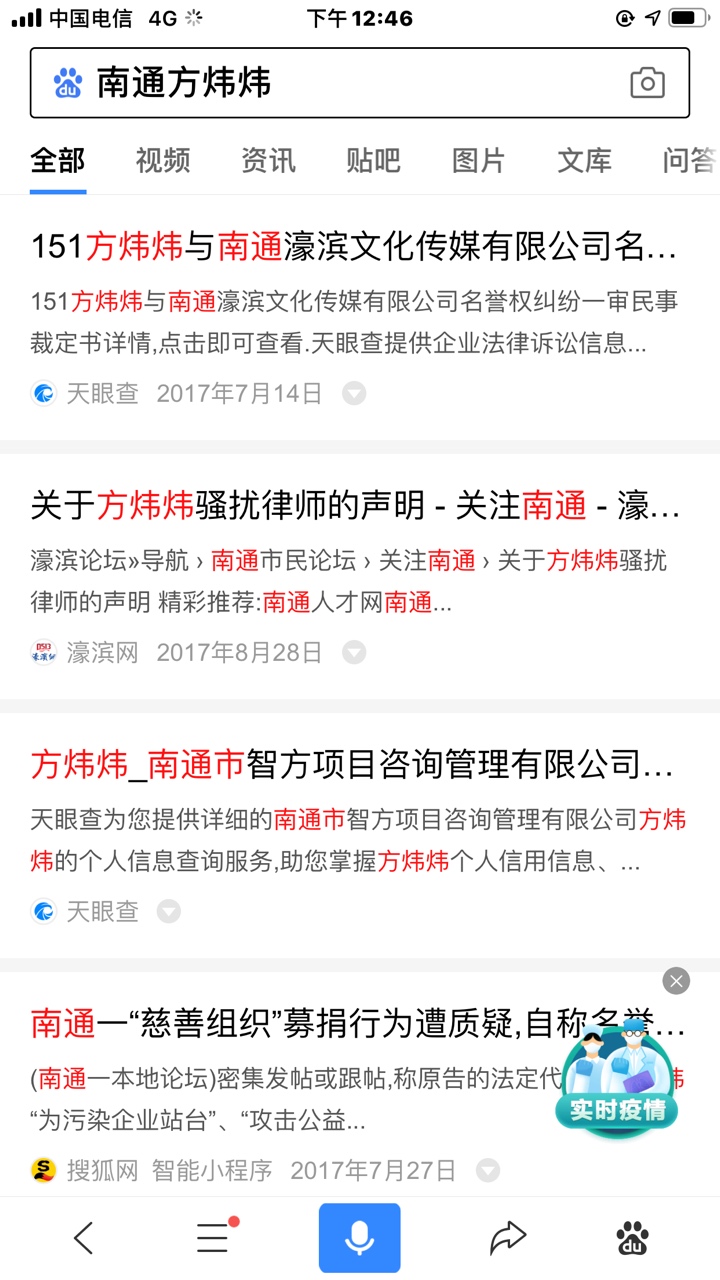Screen dimensions: 720x1280
Task: Share this search results page
Action: click(x=507, y=1239)
